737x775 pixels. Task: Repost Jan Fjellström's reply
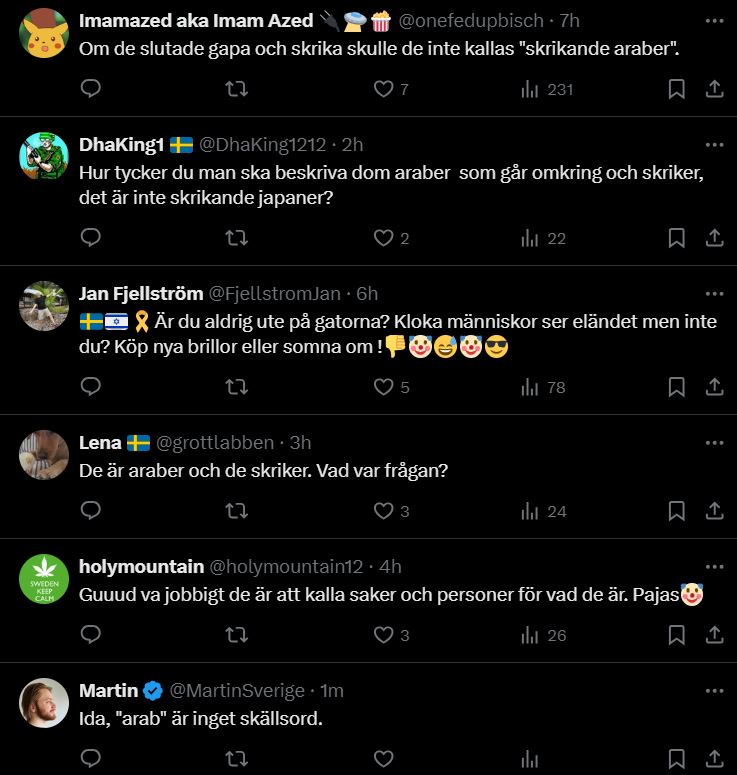coord(236,387)
